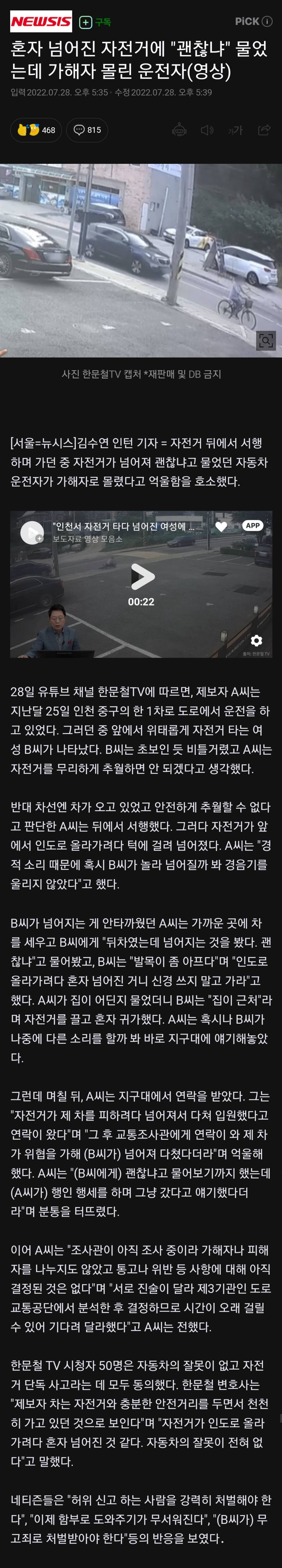Open the NEWSIS publisher page
The width and height of the screenshot is (282, 1568).
[x=41, y=22]
